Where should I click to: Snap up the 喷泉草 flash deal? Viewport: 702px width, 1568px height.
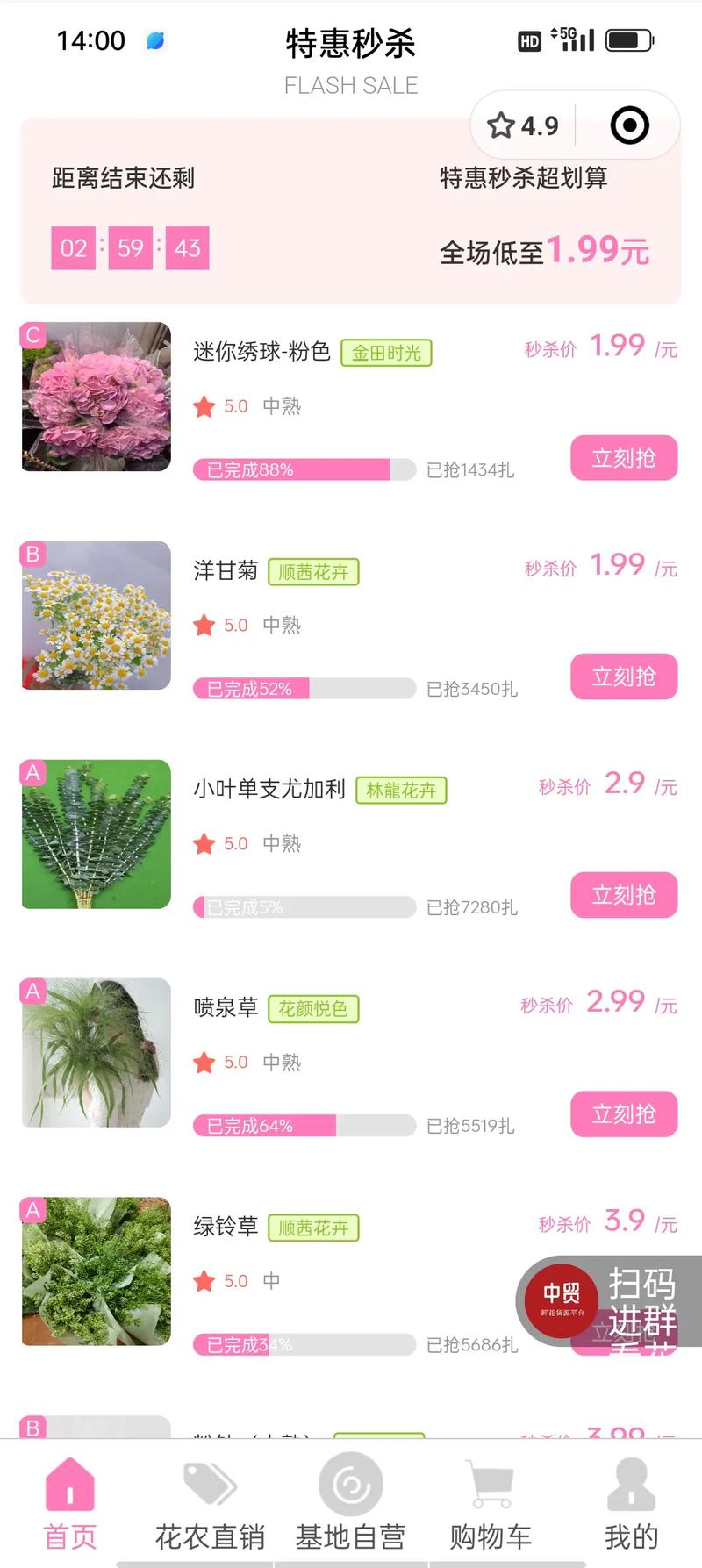coord(624,1114)
